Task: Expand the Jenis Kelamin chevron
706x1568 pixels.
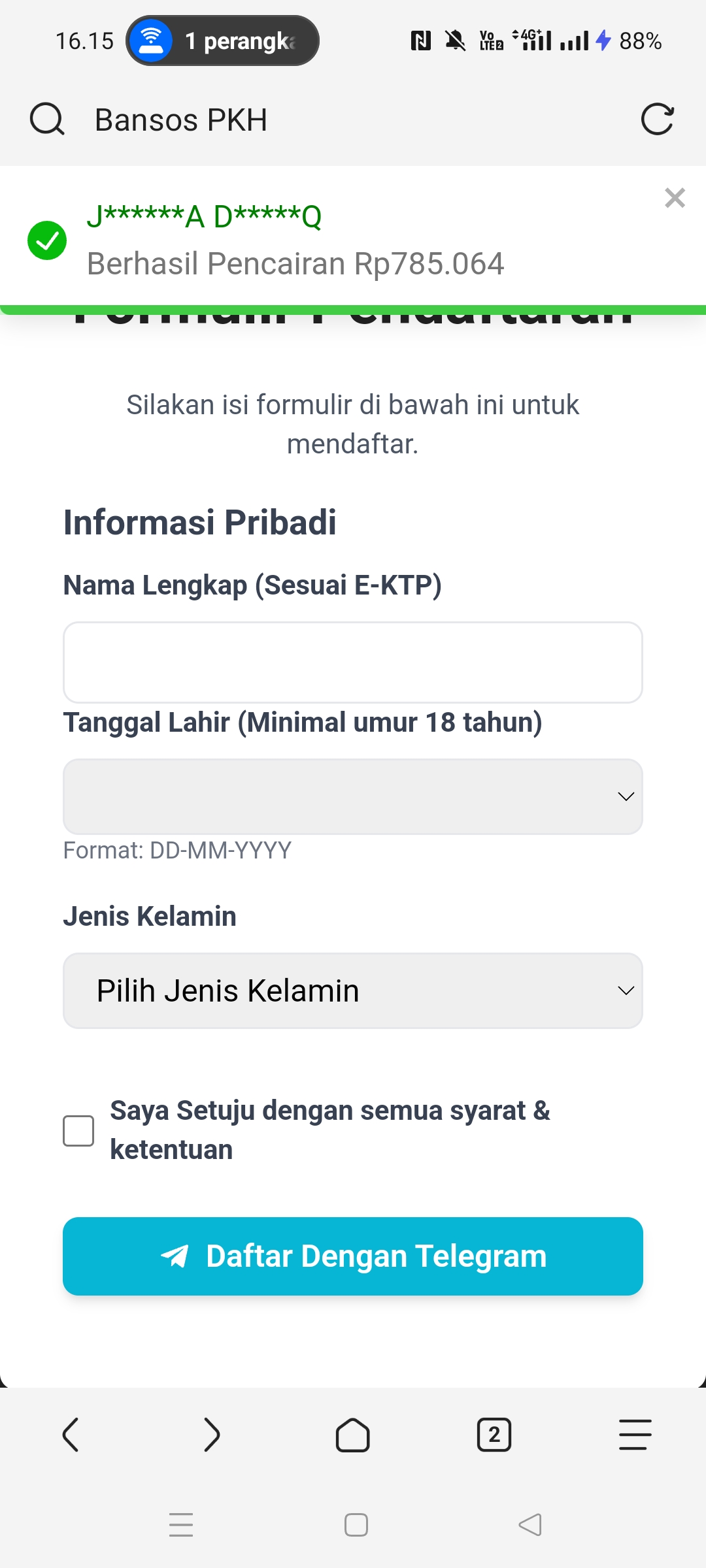Action: [626, 990]
